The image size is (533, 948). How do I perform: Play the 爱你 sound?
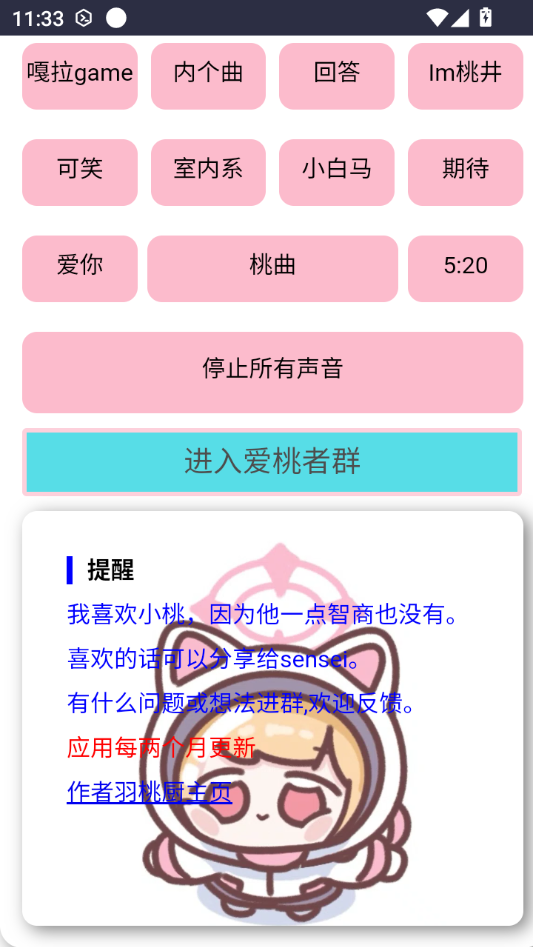point(80,268)
